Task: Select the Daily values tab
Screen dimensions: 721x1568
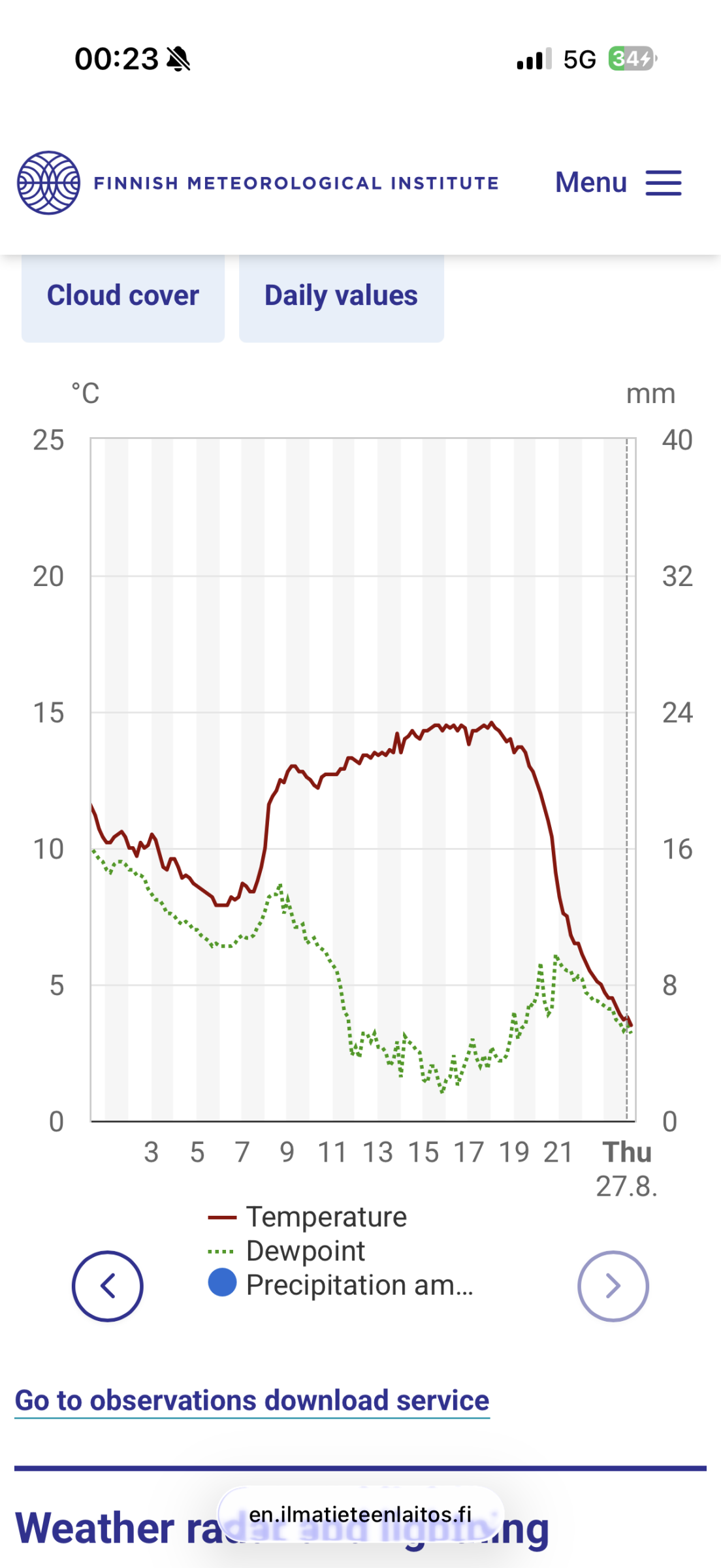Action: point(342,297)
